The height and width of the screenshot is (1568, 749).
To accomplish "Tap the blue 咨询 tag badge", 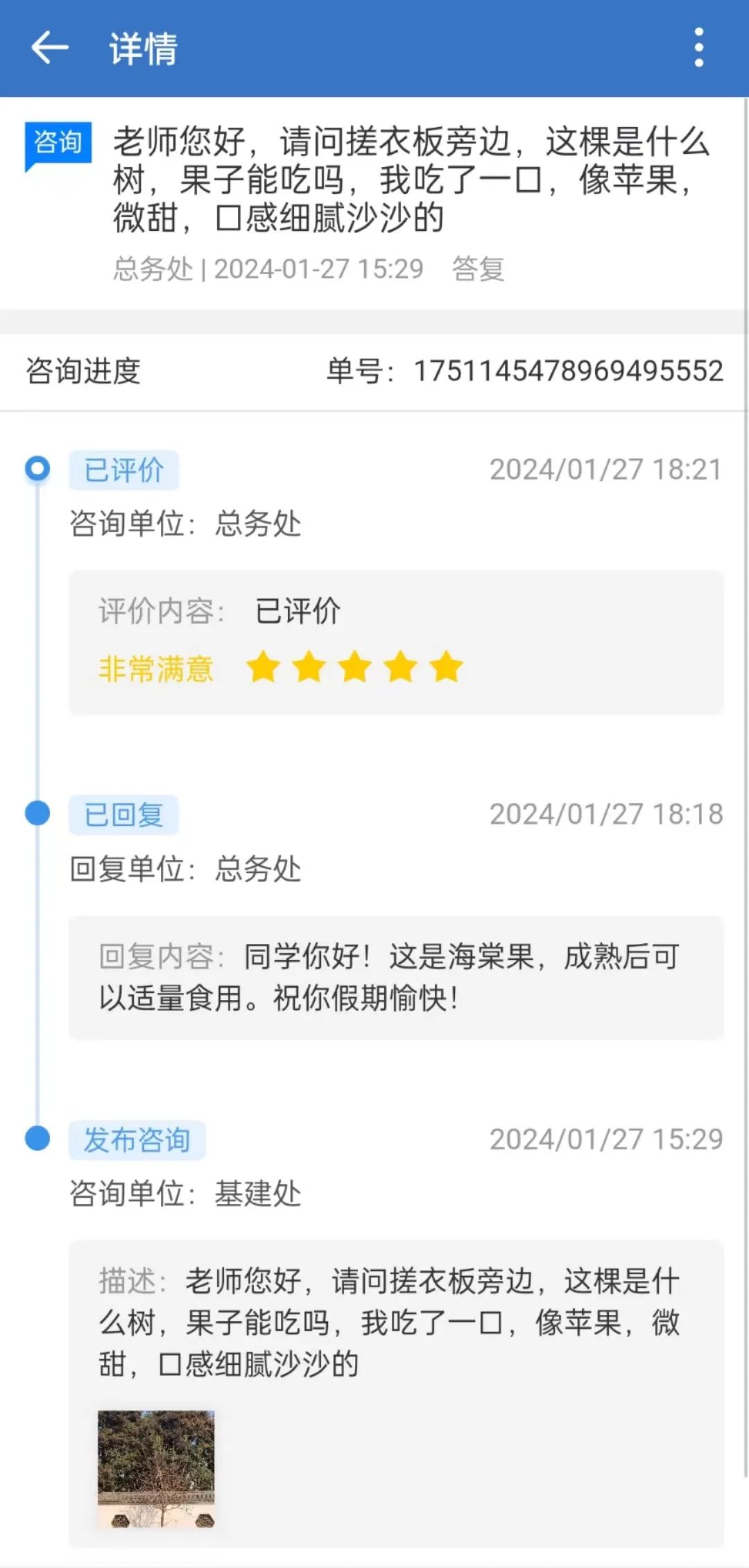I will [58, 142].
